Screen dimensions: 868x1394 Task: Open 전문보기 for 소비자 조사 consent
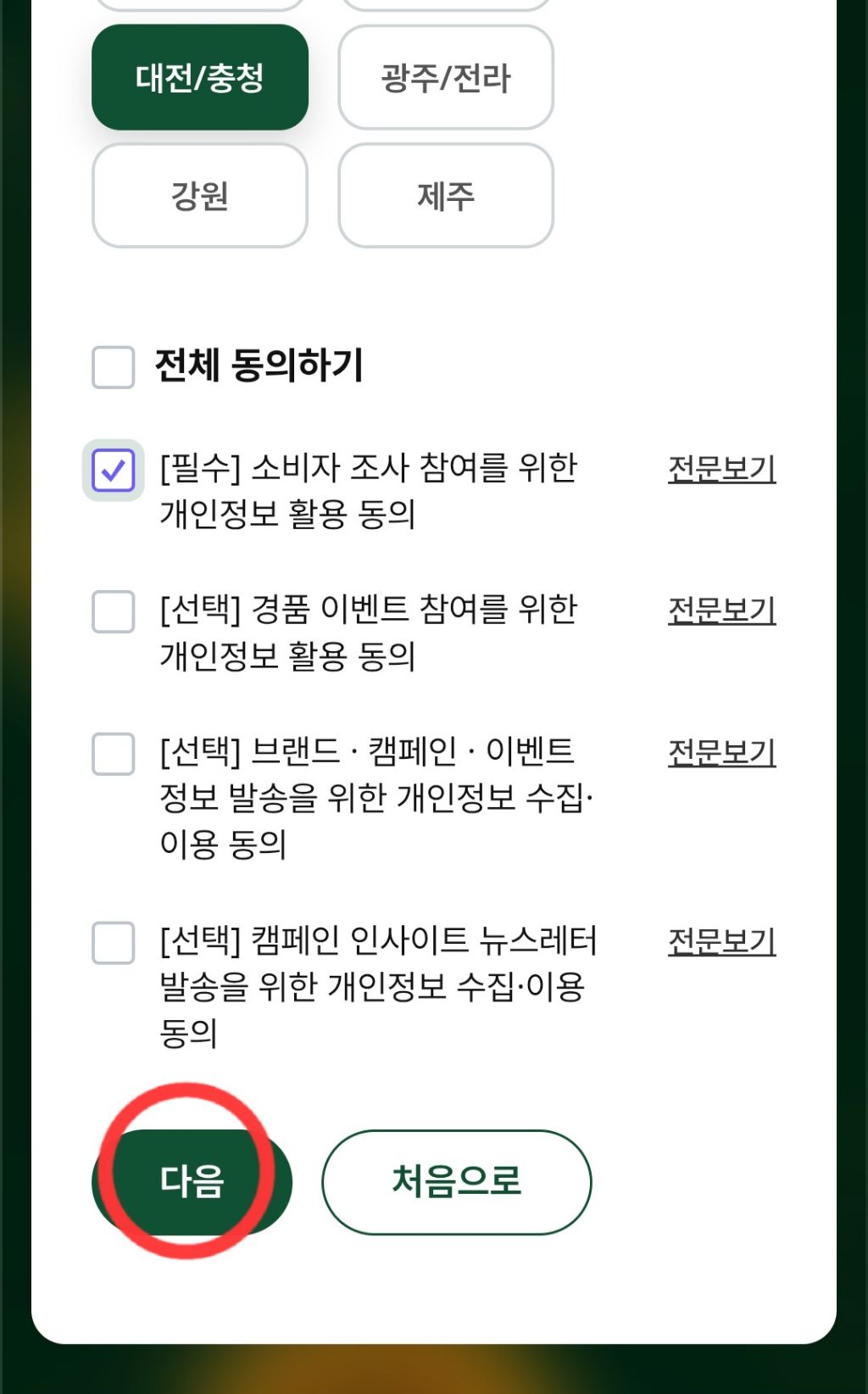(x=722, y=469)
